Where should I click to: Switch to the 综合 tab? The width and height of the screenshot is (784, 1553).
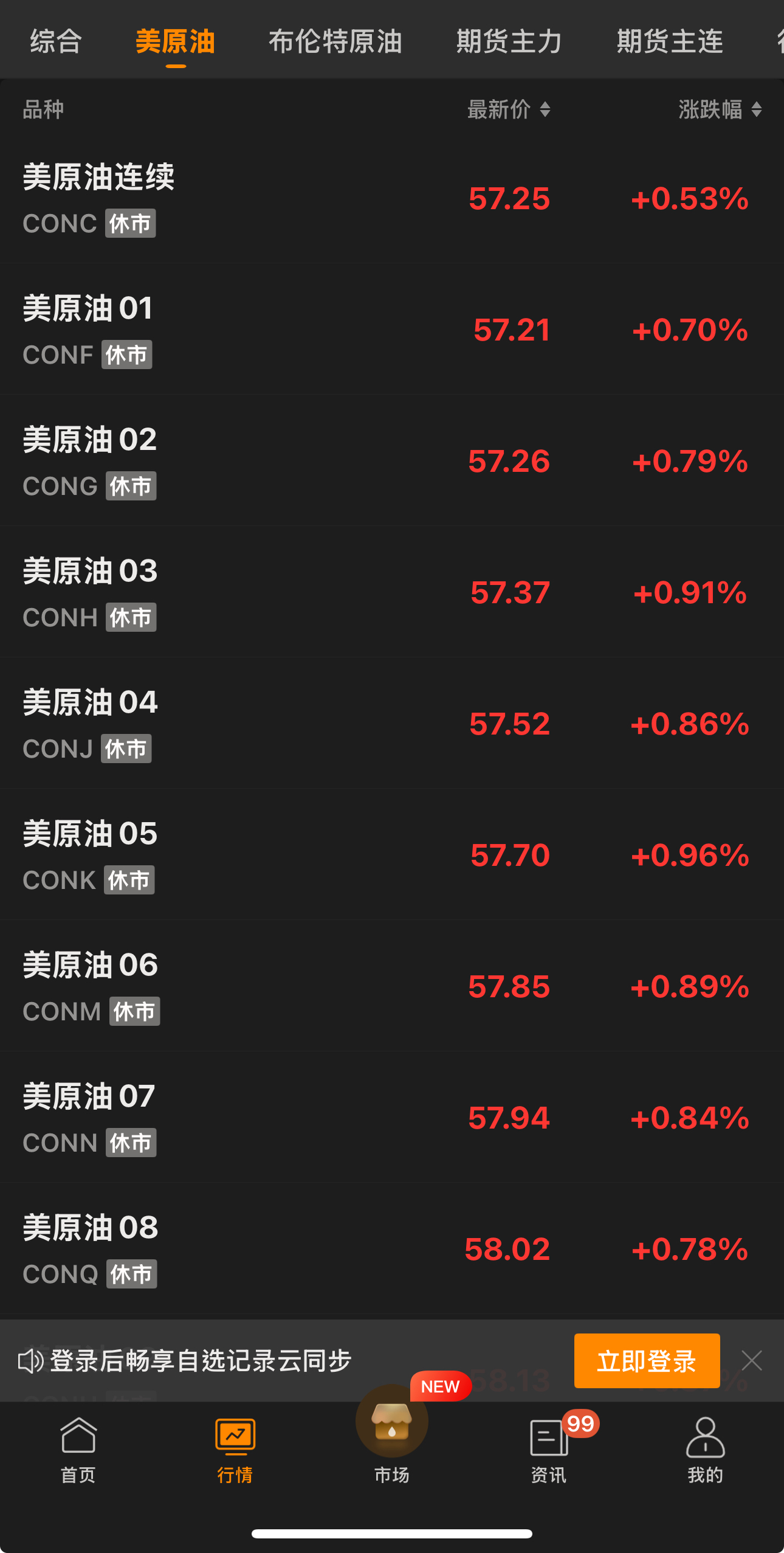tap(56, 41)
